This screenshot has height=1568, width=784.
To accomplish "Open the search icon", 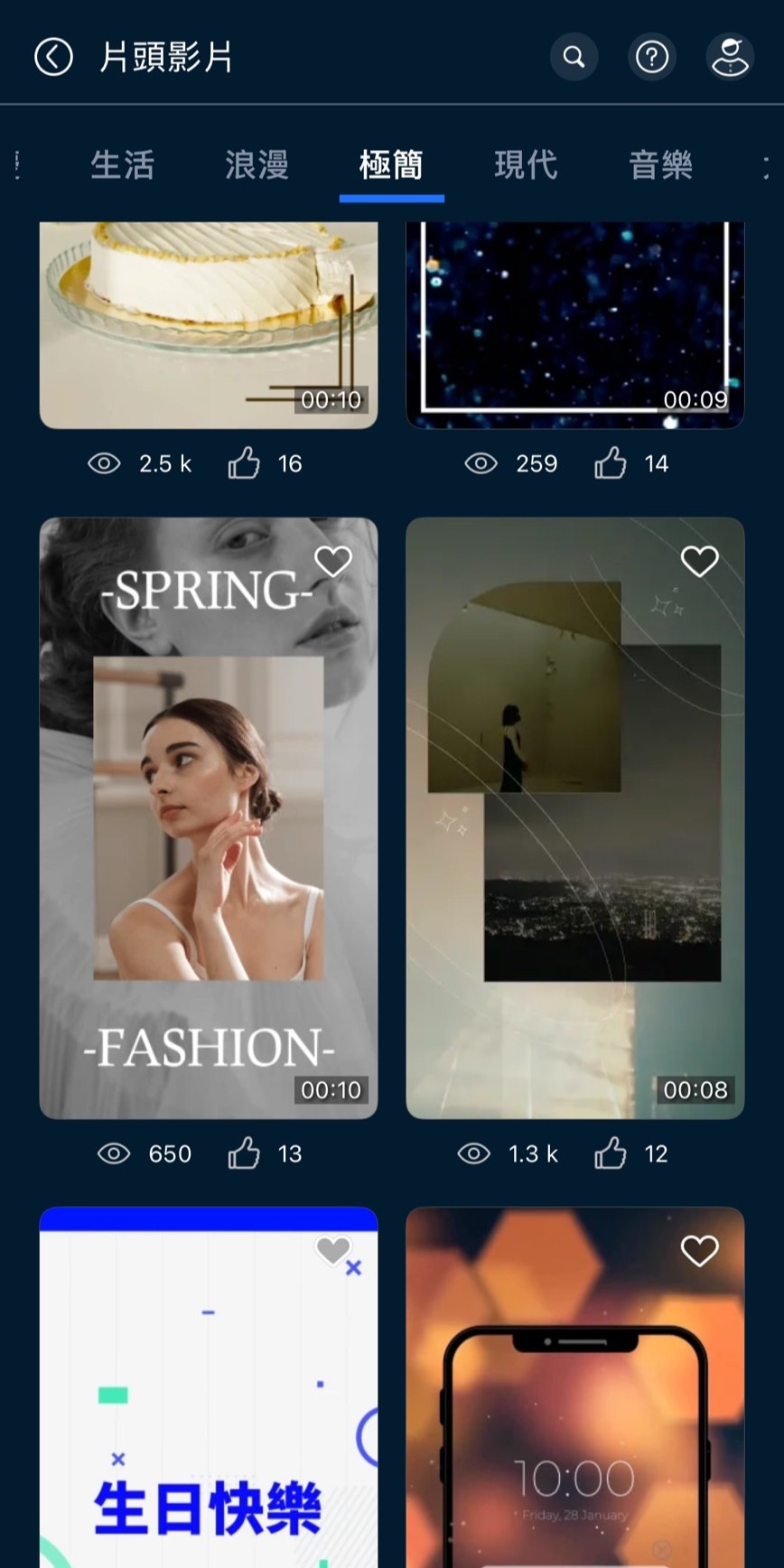I will (x=574, y=58).
